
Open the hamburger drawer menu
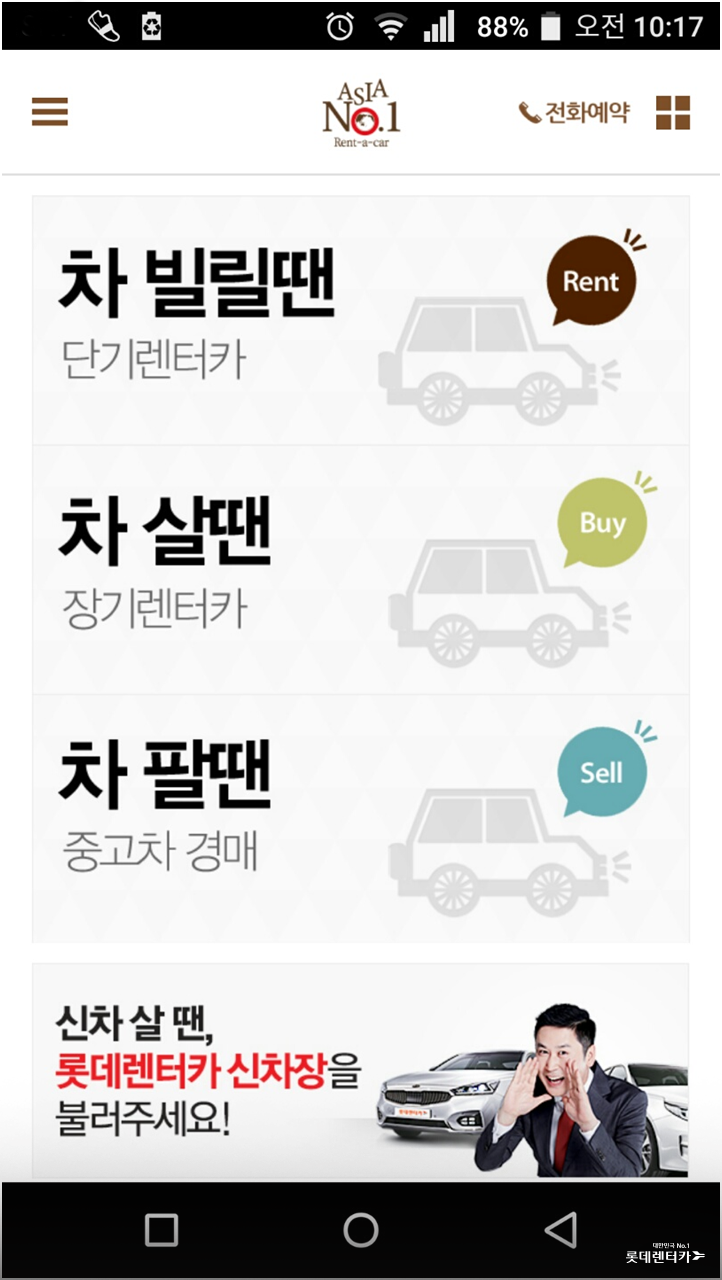[x=50, y=112]
